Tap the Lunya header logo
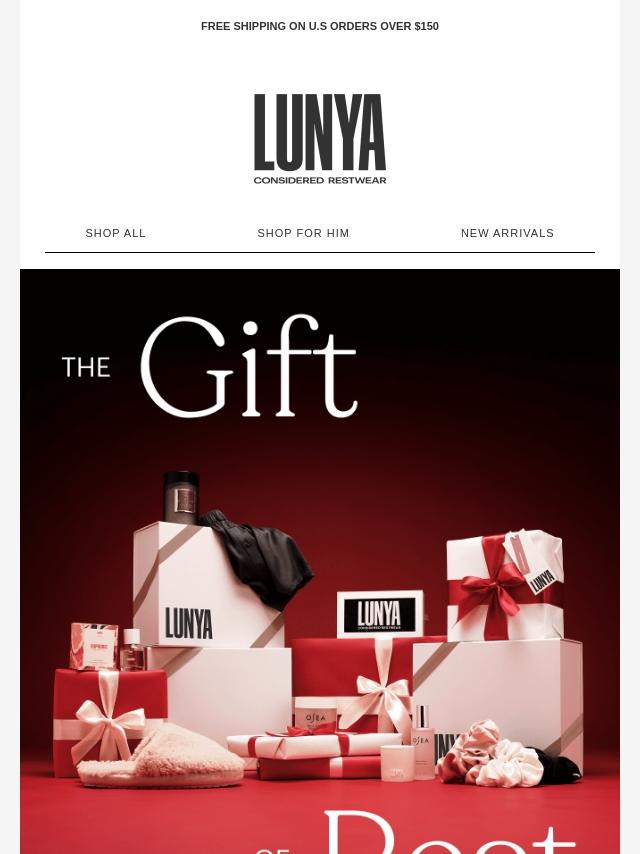This screenshot has height=854, width=640. (x=320, y=139)
